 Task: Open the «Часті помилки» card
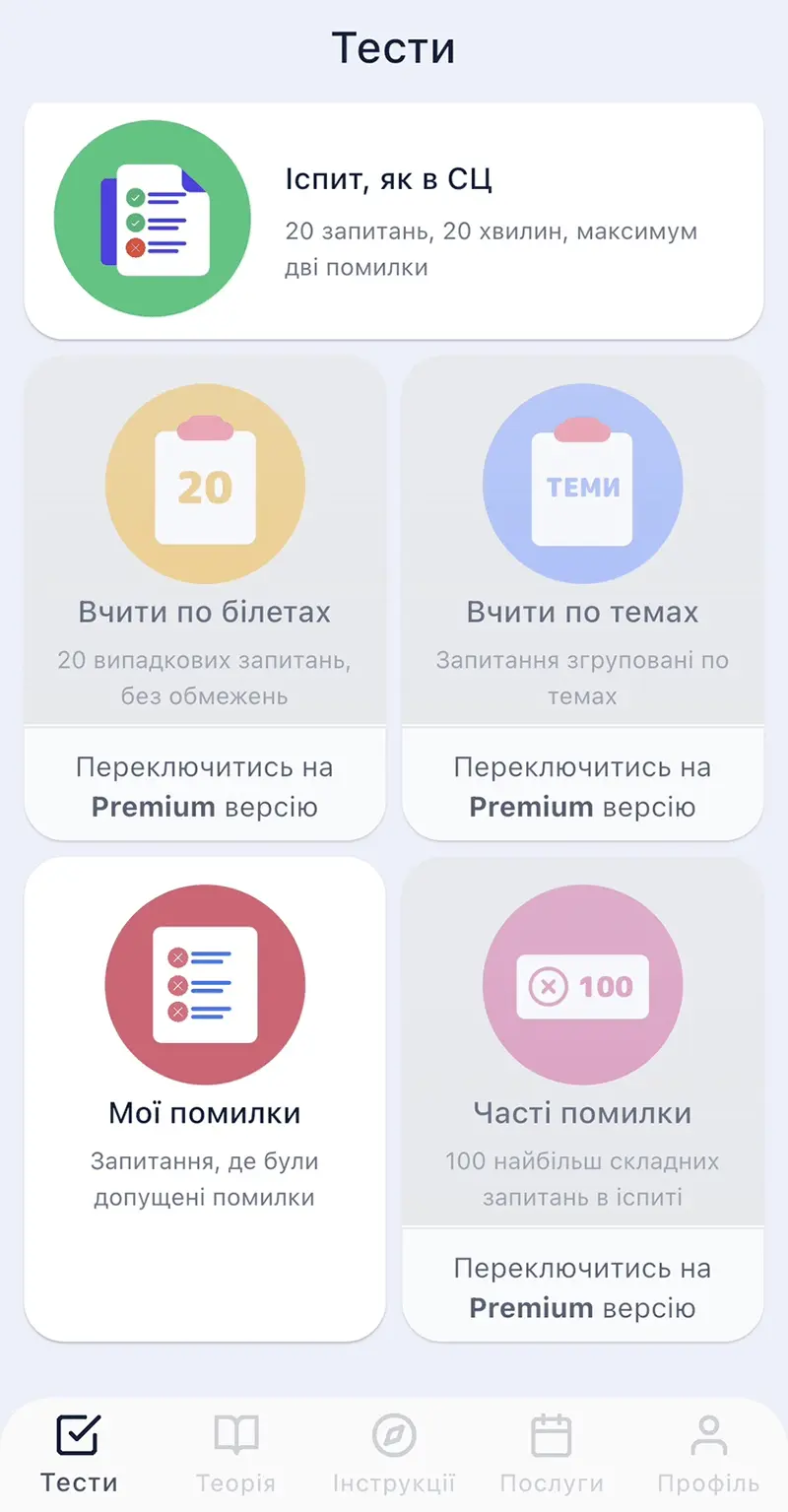point(582,1044)
